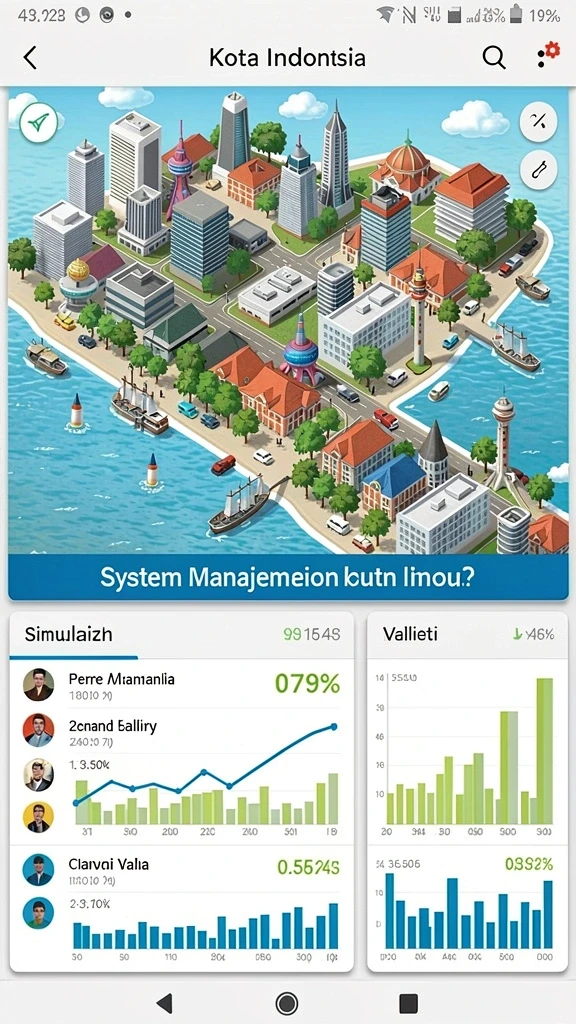Tap the round tool button below percent
Image resolution: width=576 pixels, height=1024 pixels.
539,170
